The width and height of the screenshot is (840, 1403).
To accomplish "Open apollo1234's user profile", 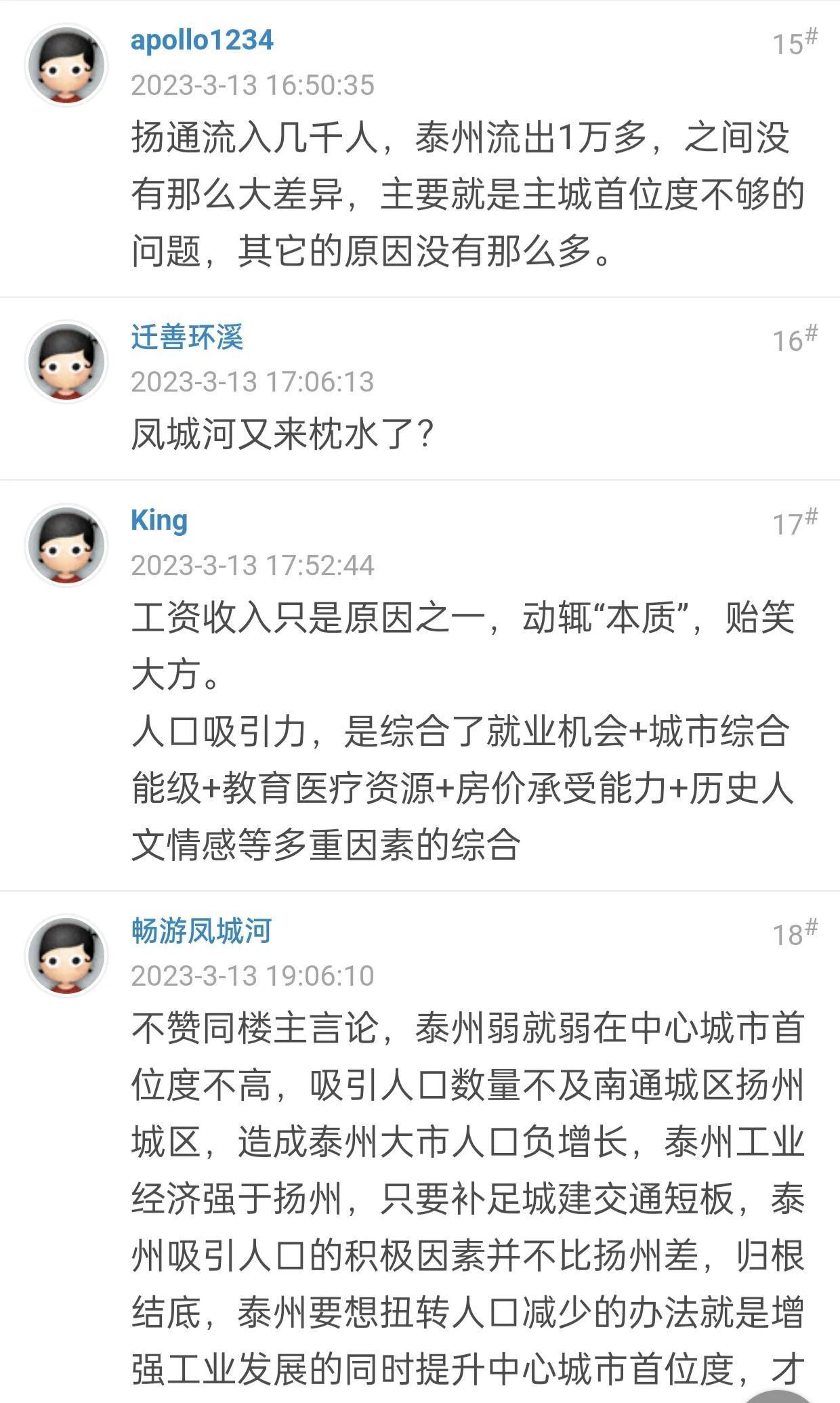I will click(x=202, y=40).
